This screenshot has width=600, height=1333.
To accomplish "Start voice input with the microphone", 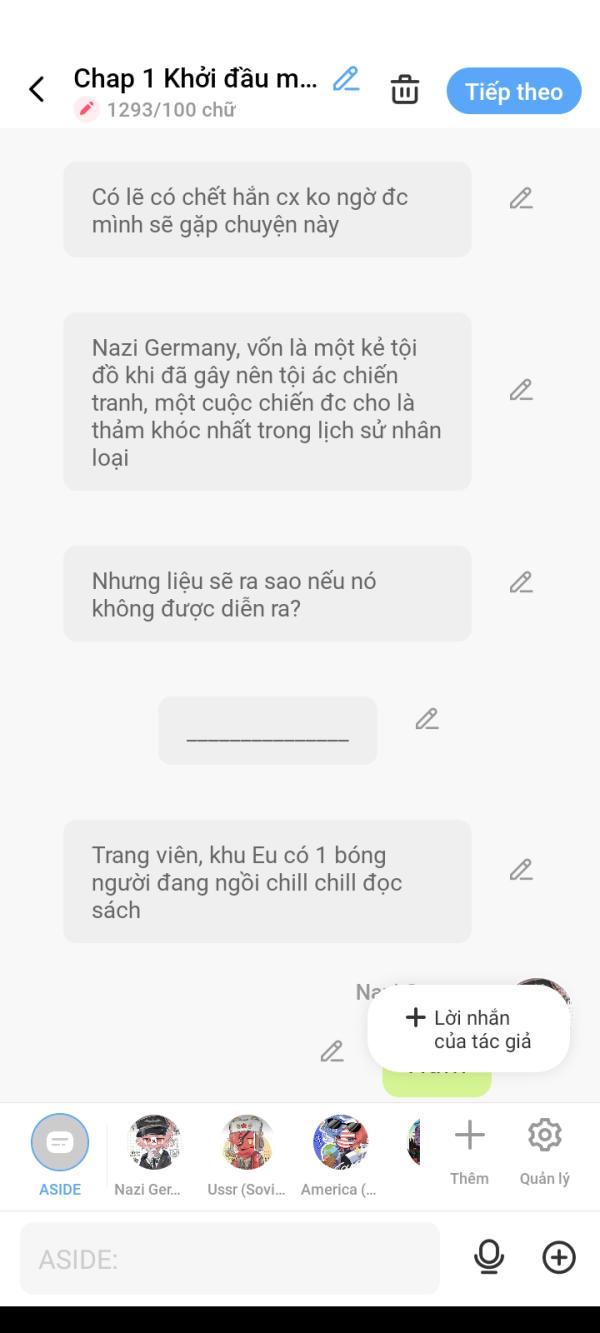I will [489, 1258].
